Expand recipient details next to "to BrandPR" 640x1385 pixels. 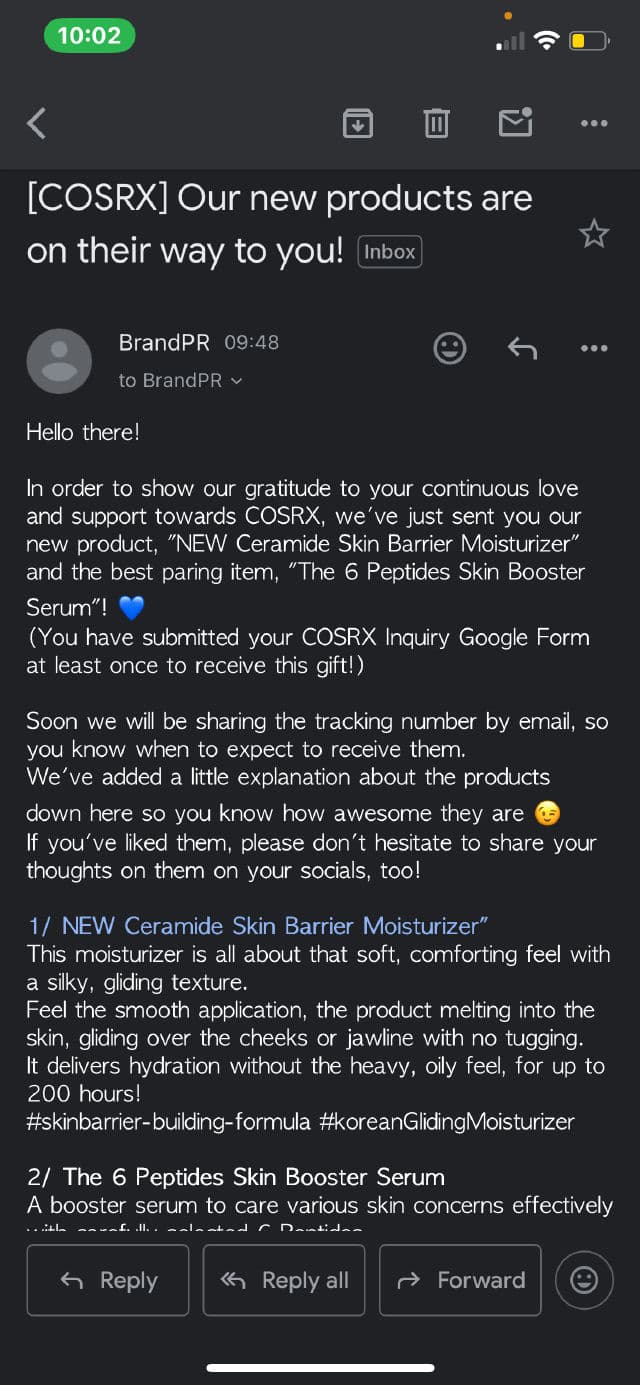236,381
